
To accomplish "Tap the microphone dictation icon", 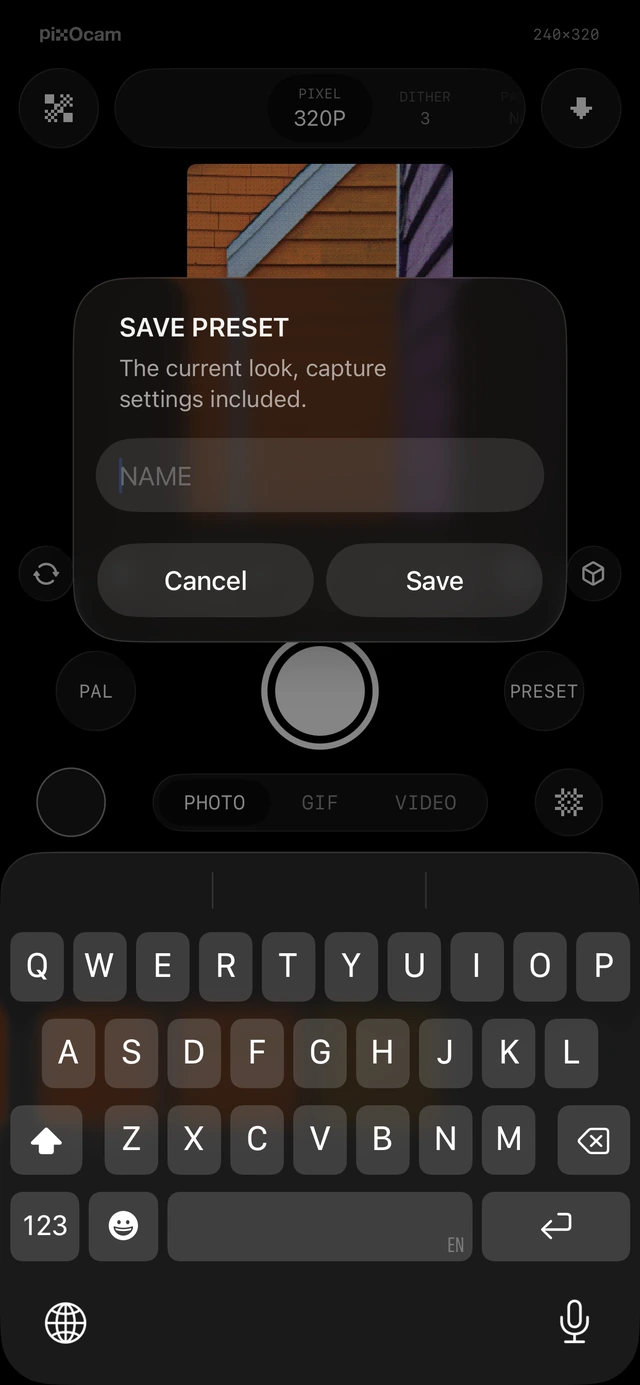I will point(574,1323).
